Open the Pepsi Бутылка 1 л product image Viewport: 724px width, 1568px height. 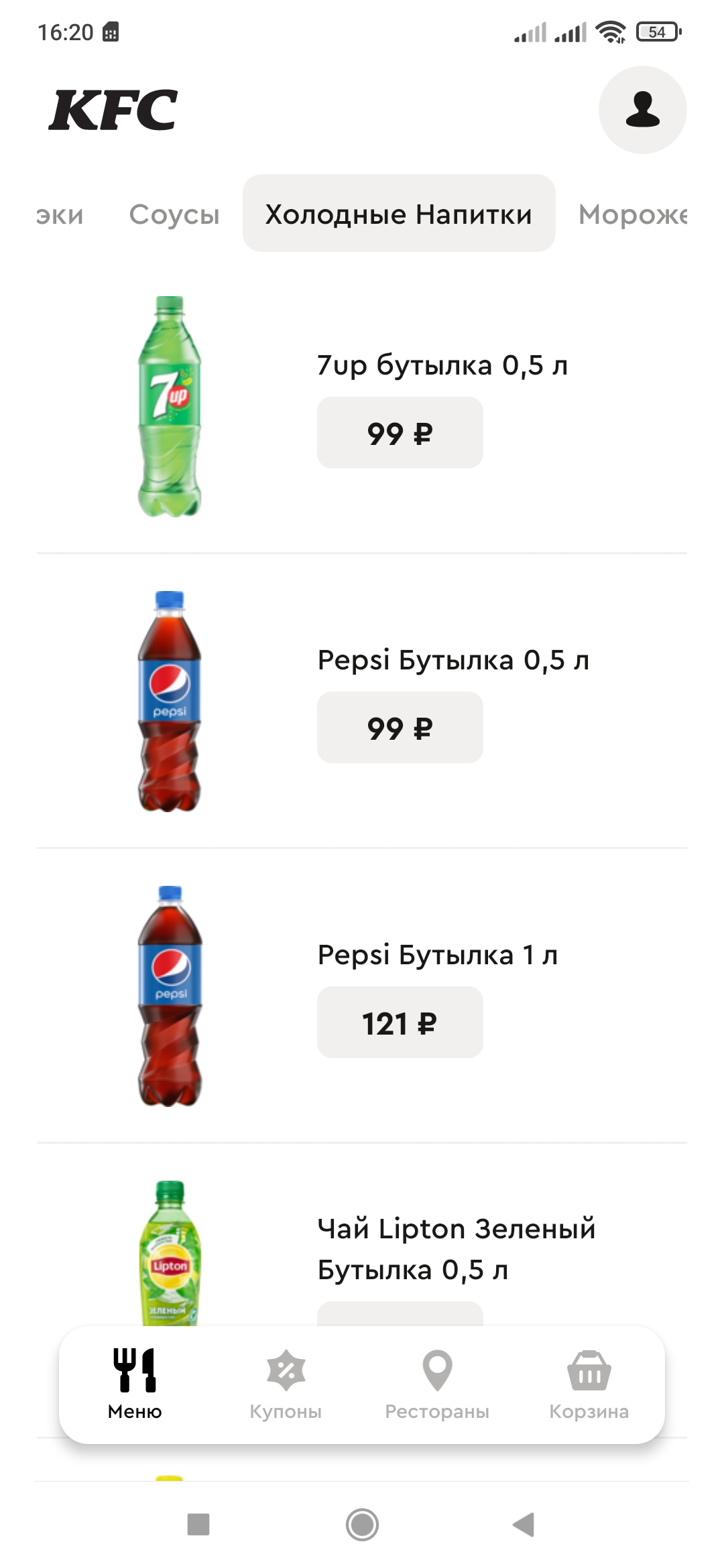click(170, 996)
